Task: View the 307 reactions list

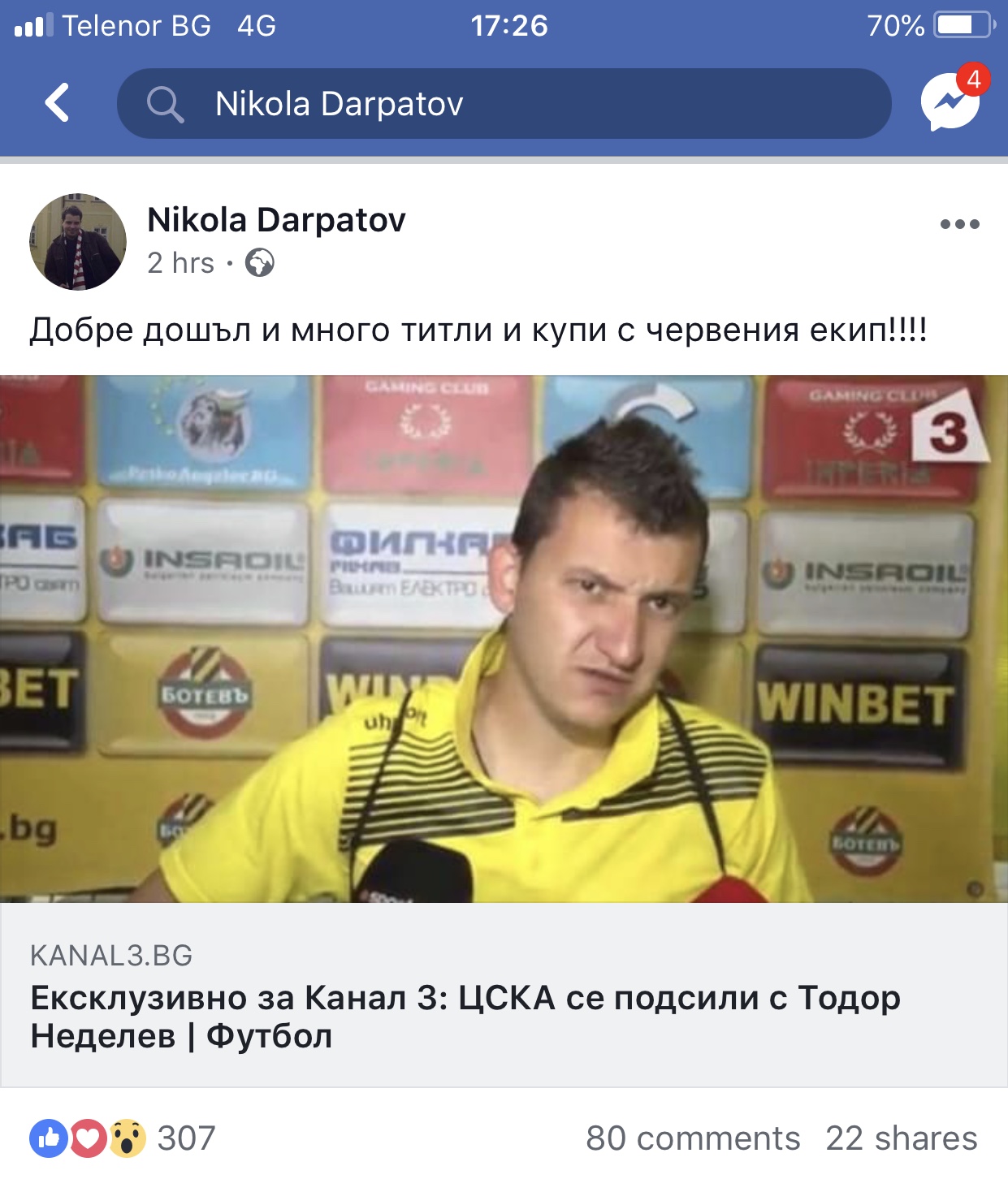Action: point(122,1138)
